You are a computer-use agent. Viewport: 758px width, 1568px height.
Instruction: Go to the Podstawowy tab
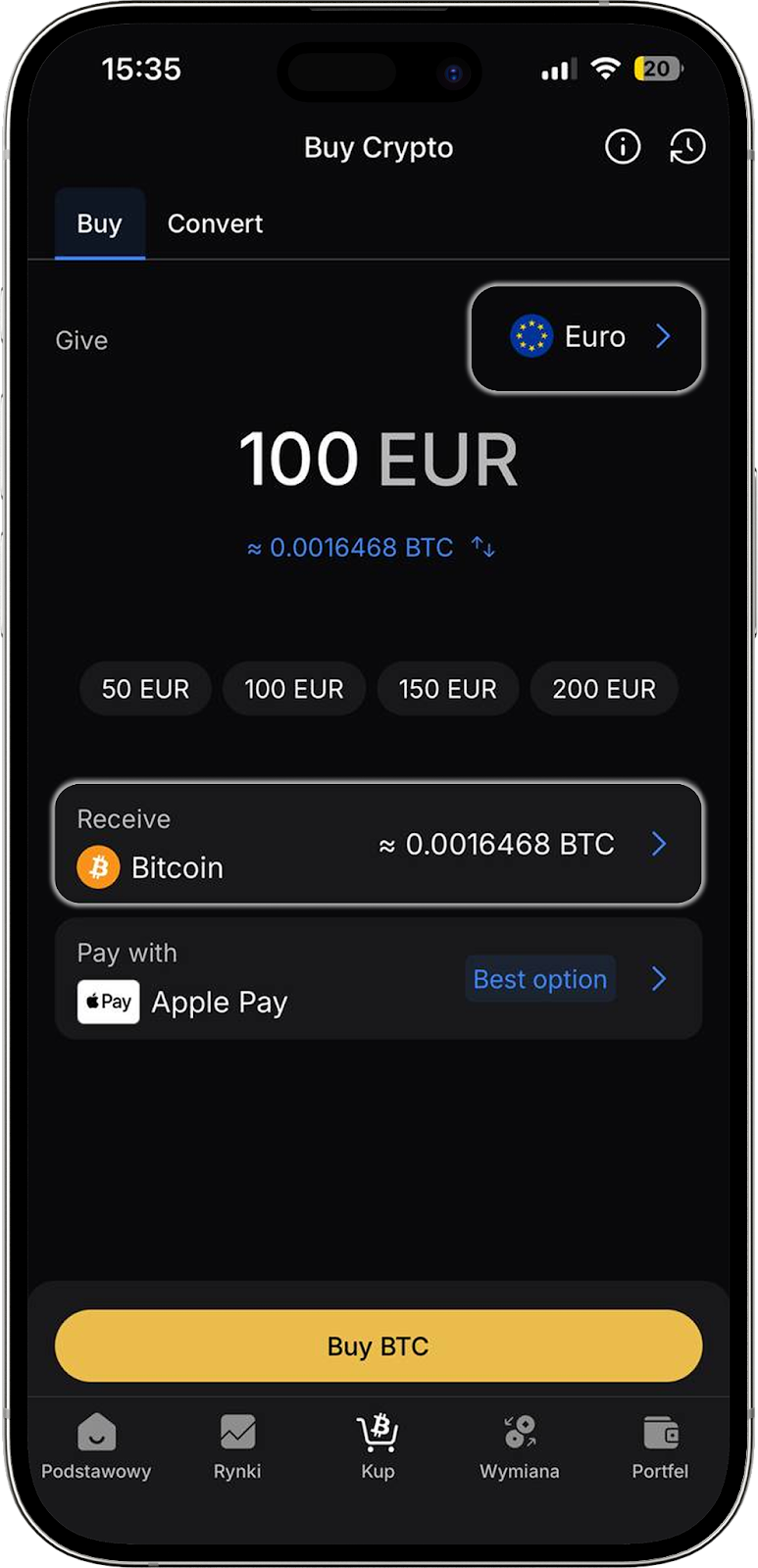tap(96, 1445)
